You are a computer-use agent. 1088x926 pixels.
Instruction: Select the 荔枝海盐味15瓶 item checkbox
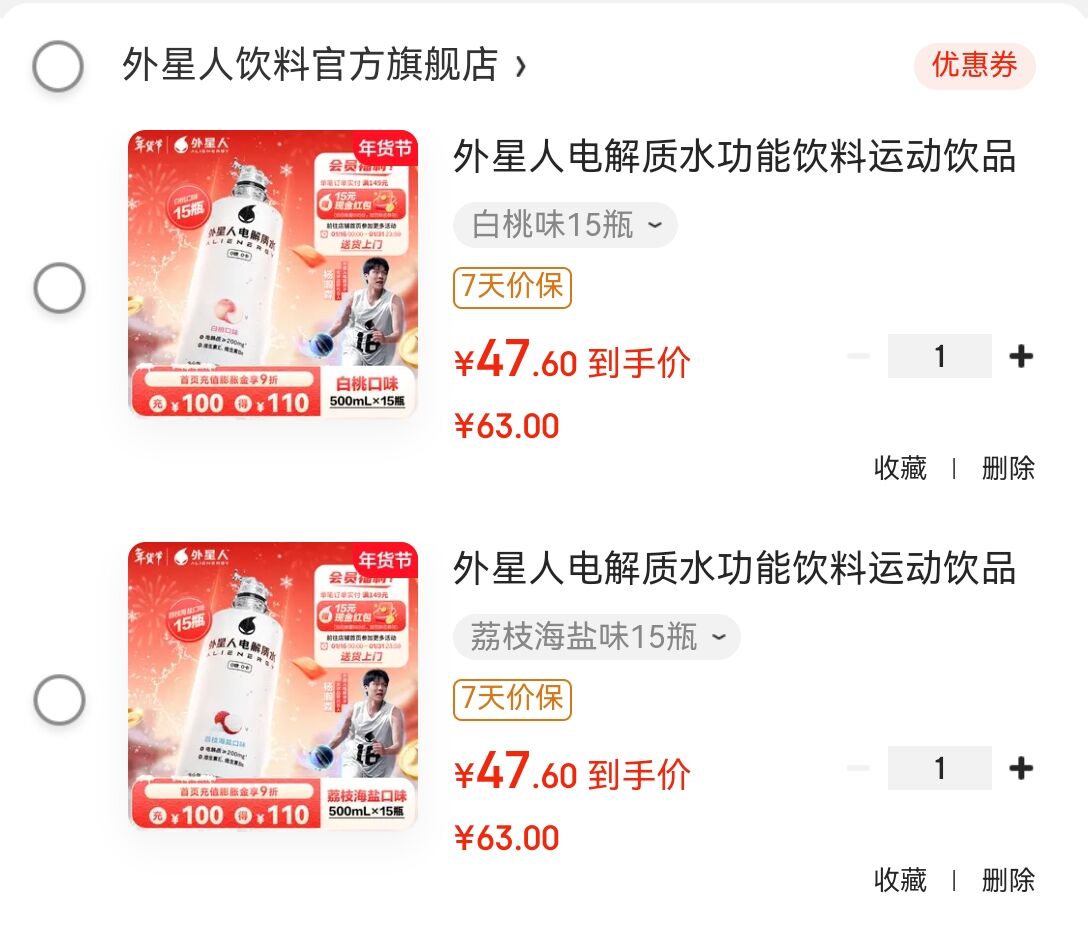(60, 700)
